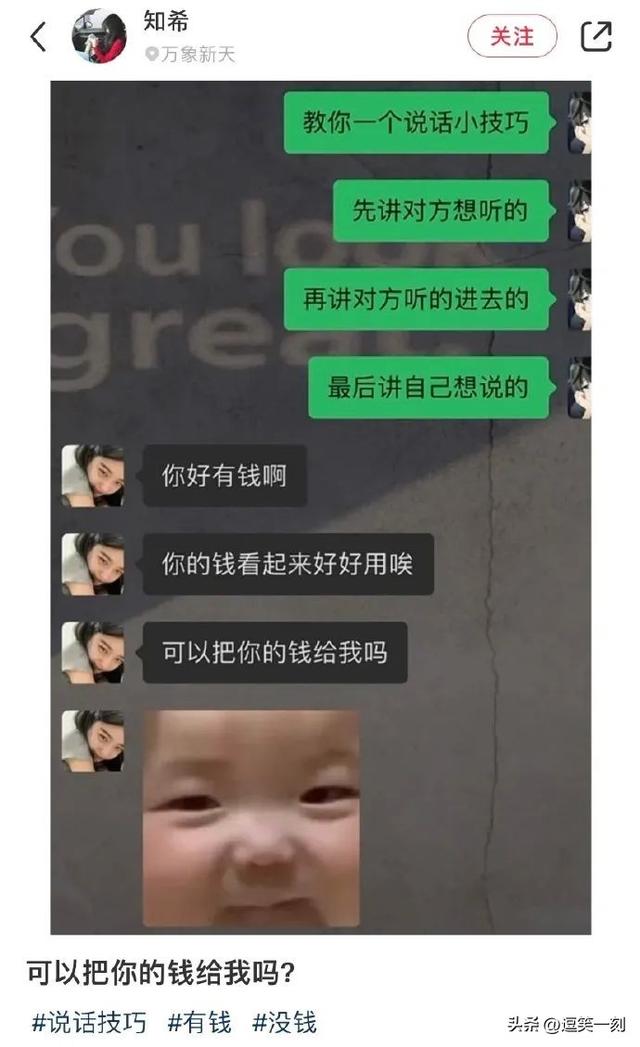640x1047 pixels.
Task: Follow 知希 with the 关注 button
Action: pyautogui.click(x=512, y=36)
